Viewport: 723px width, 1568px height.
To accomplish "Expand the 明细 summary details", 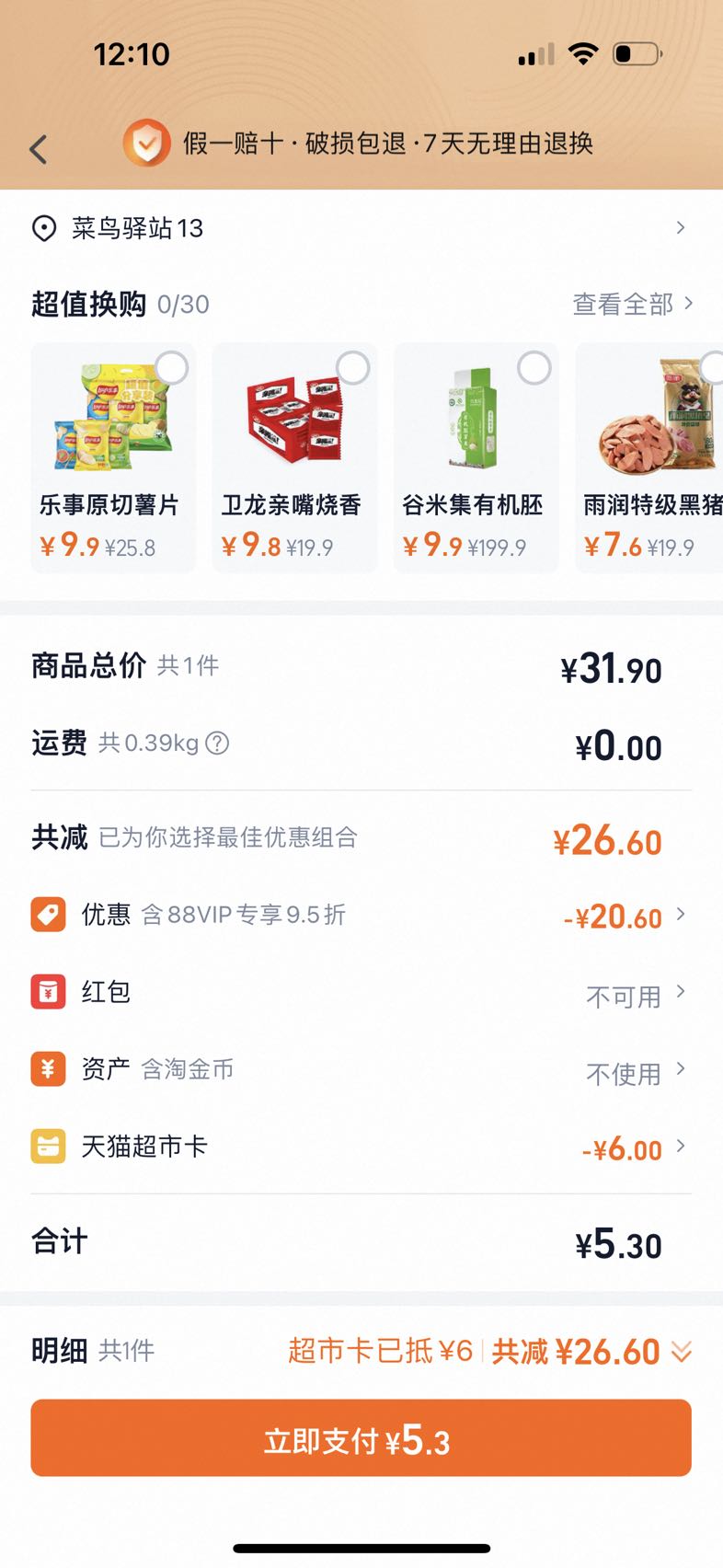I will (x=681, y=1351).
